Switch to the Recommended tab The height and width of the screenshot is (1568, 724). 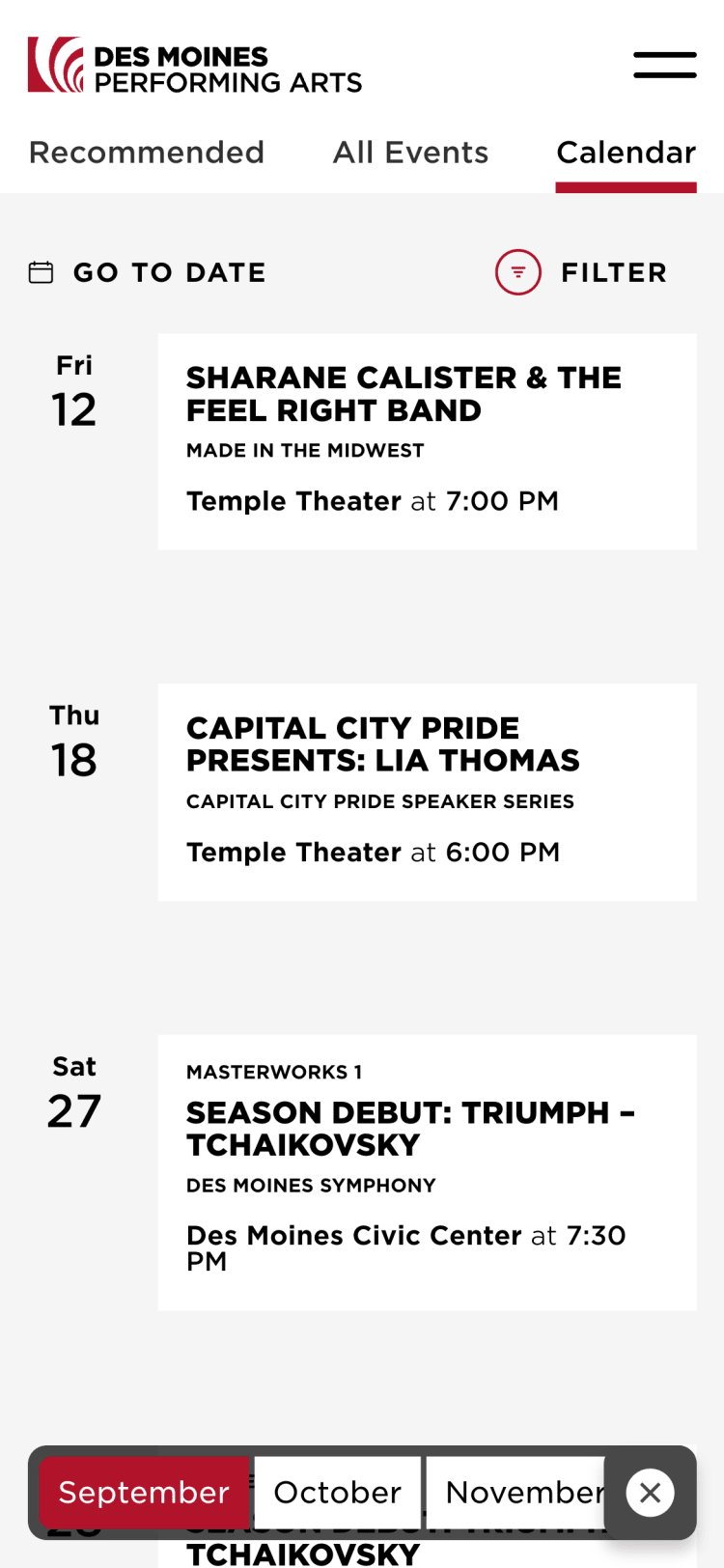point(147,153)
